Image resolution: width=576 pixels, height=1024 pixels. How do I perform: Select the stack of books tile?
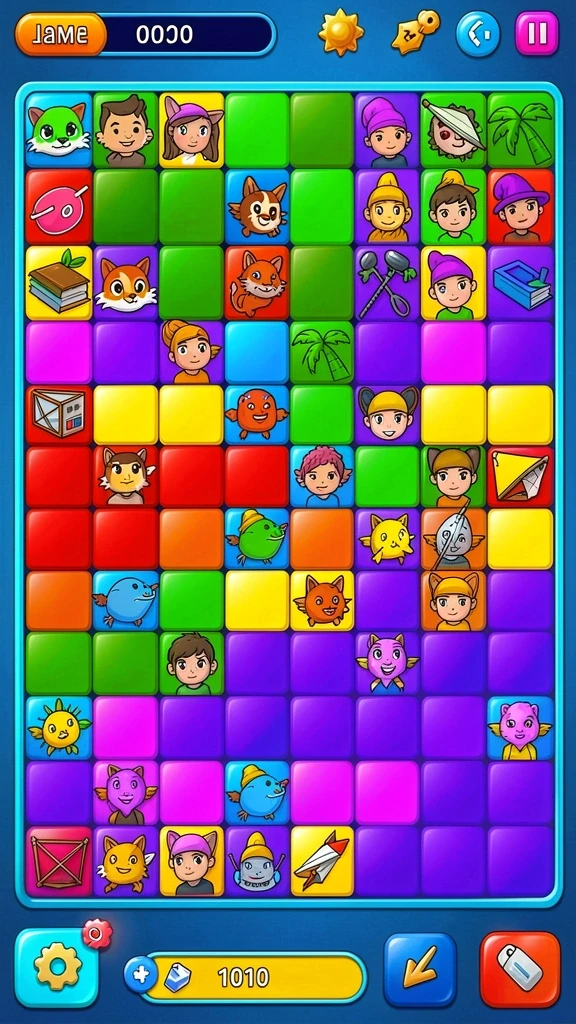(x=59, y=283)
